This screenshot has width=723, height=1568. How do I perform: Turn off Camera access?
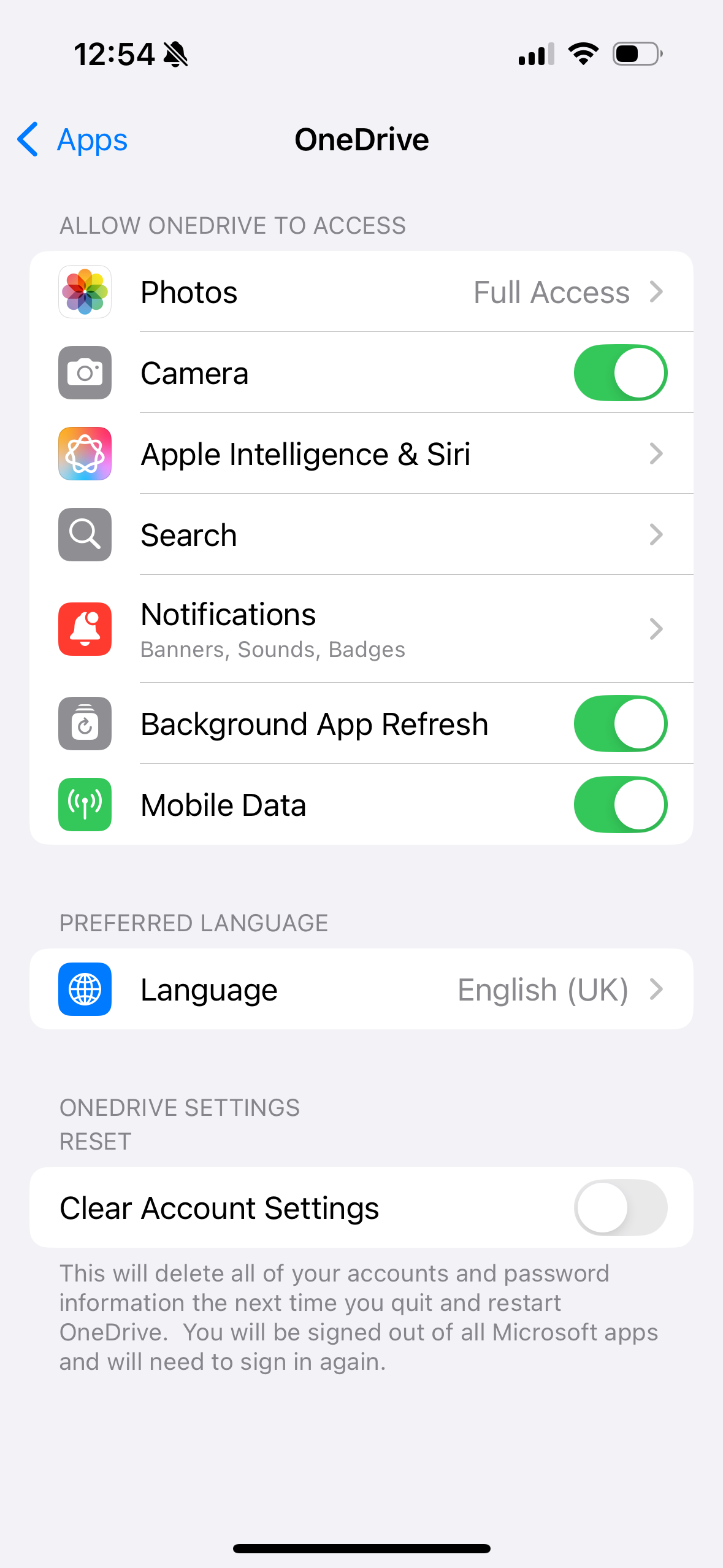coord(620,373)
